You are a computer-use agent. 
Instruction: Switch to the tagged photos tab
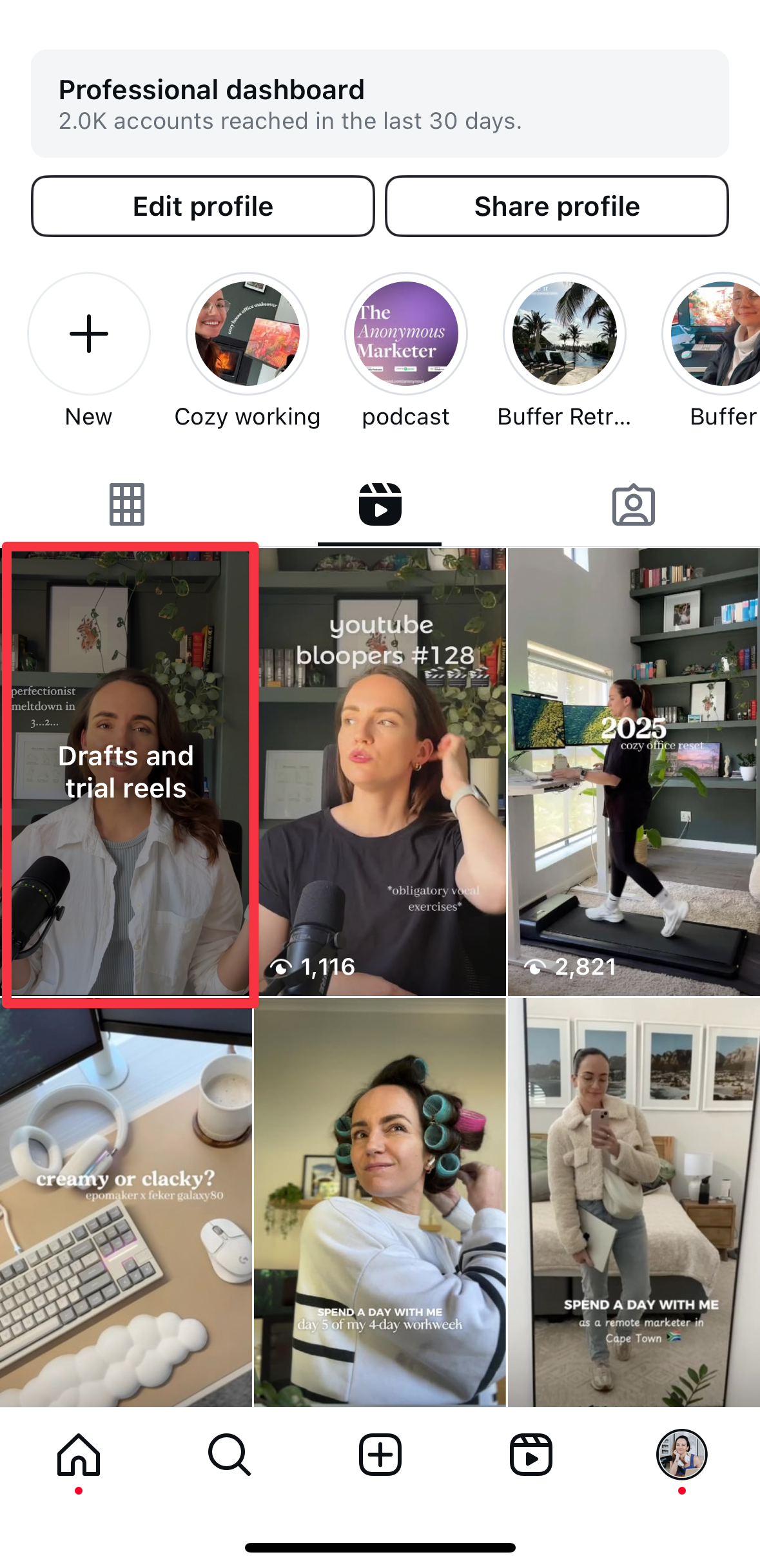click(633, 504)
